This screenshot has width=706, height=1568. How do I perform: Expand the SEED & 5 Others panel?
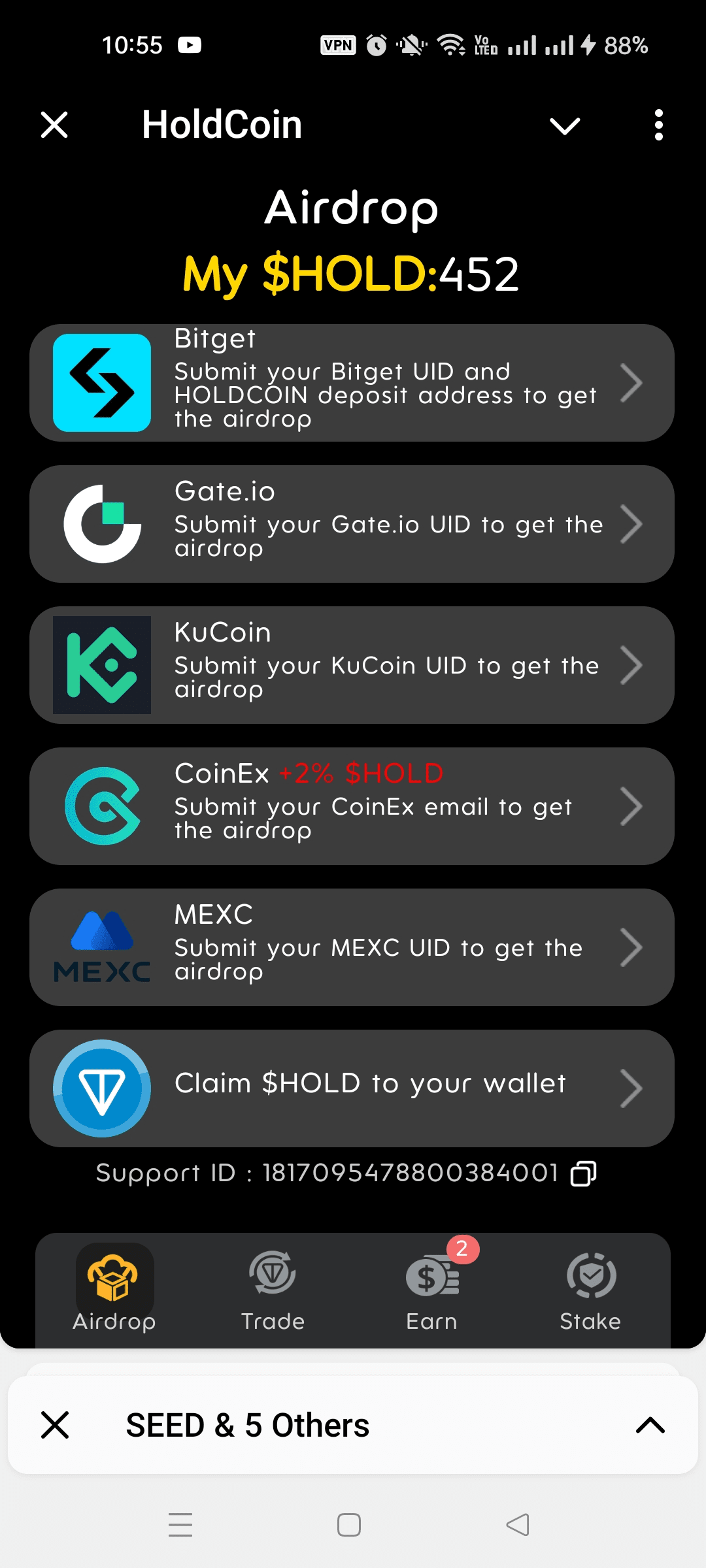click(650, 1425)
